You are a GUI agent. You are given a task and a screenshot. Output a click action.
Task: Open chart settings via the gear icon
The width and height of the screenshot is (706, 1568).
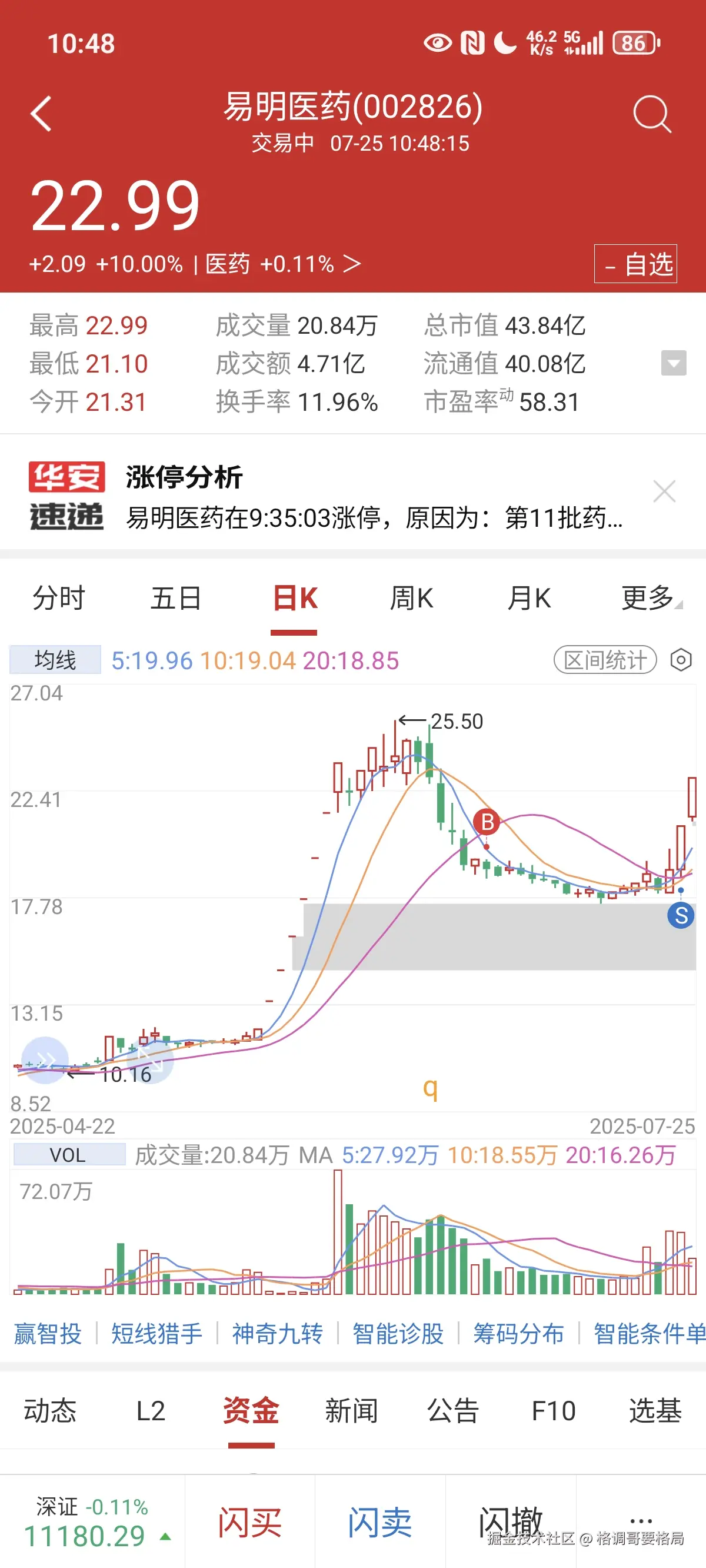(x=681, y=659)
